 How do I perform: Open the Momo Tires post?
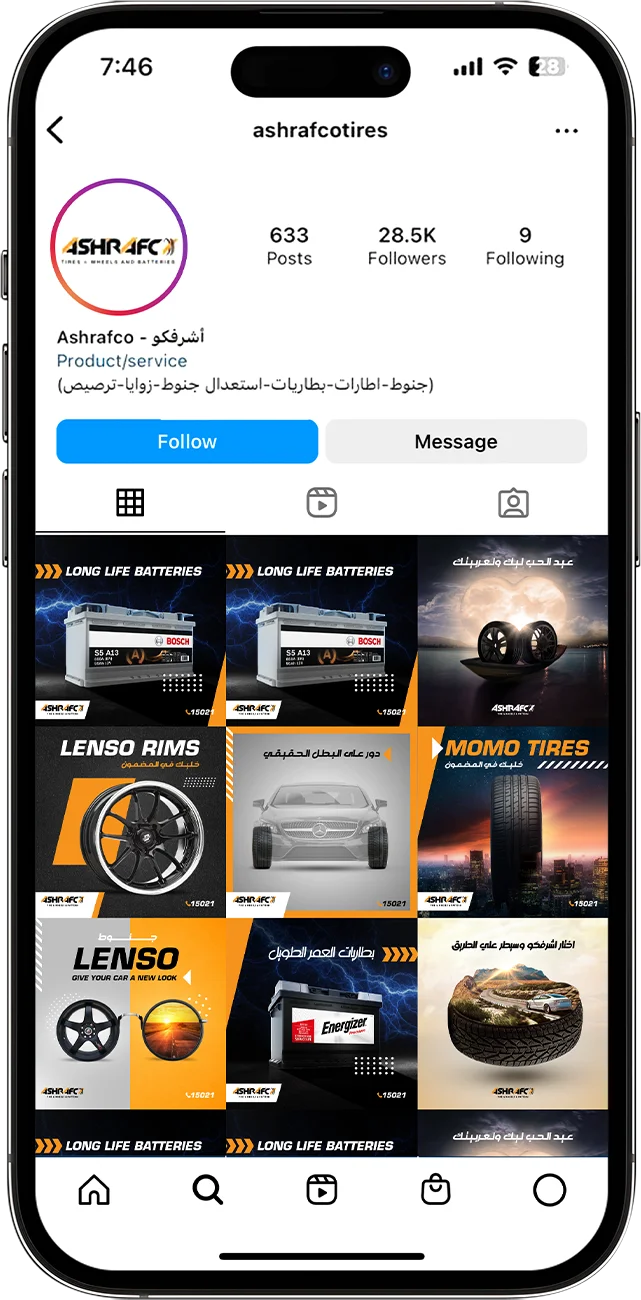(513, 821)
